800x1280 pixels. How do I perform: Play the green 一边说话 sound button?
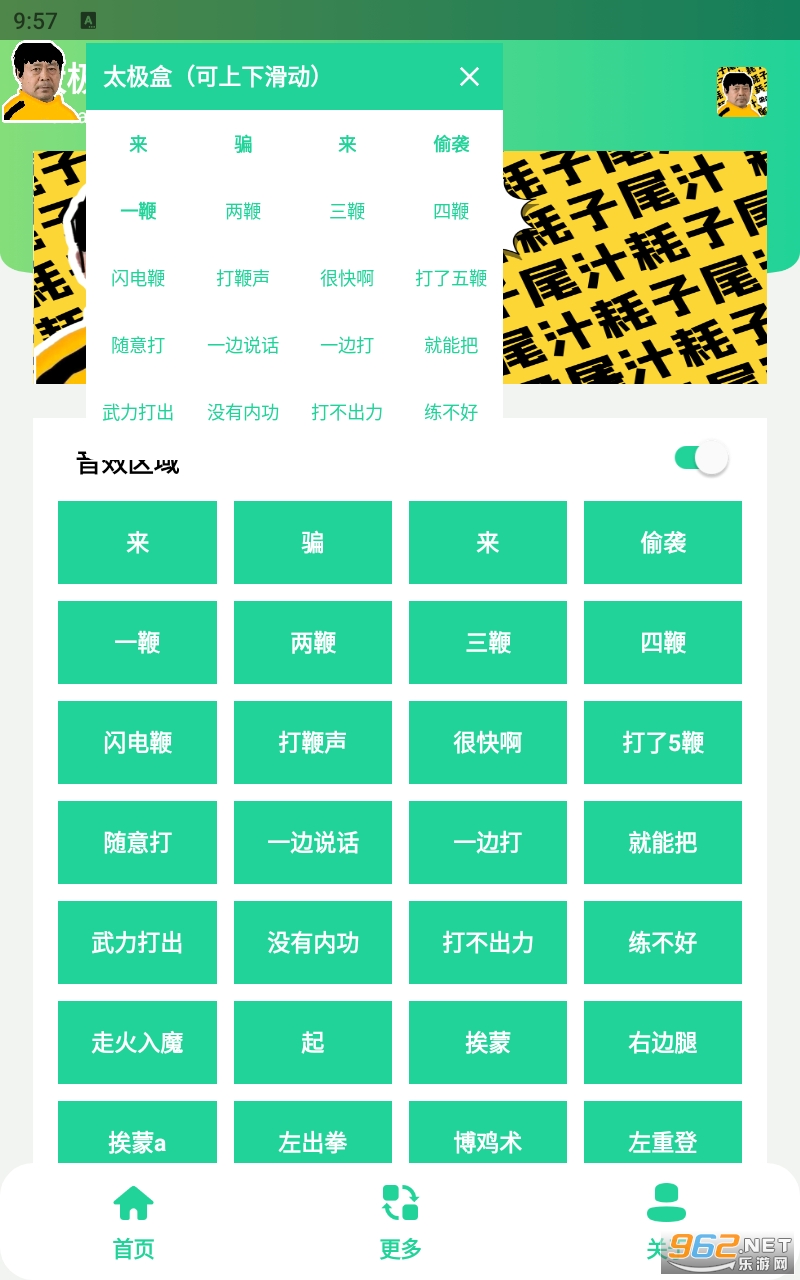click(x=312, y=842)
